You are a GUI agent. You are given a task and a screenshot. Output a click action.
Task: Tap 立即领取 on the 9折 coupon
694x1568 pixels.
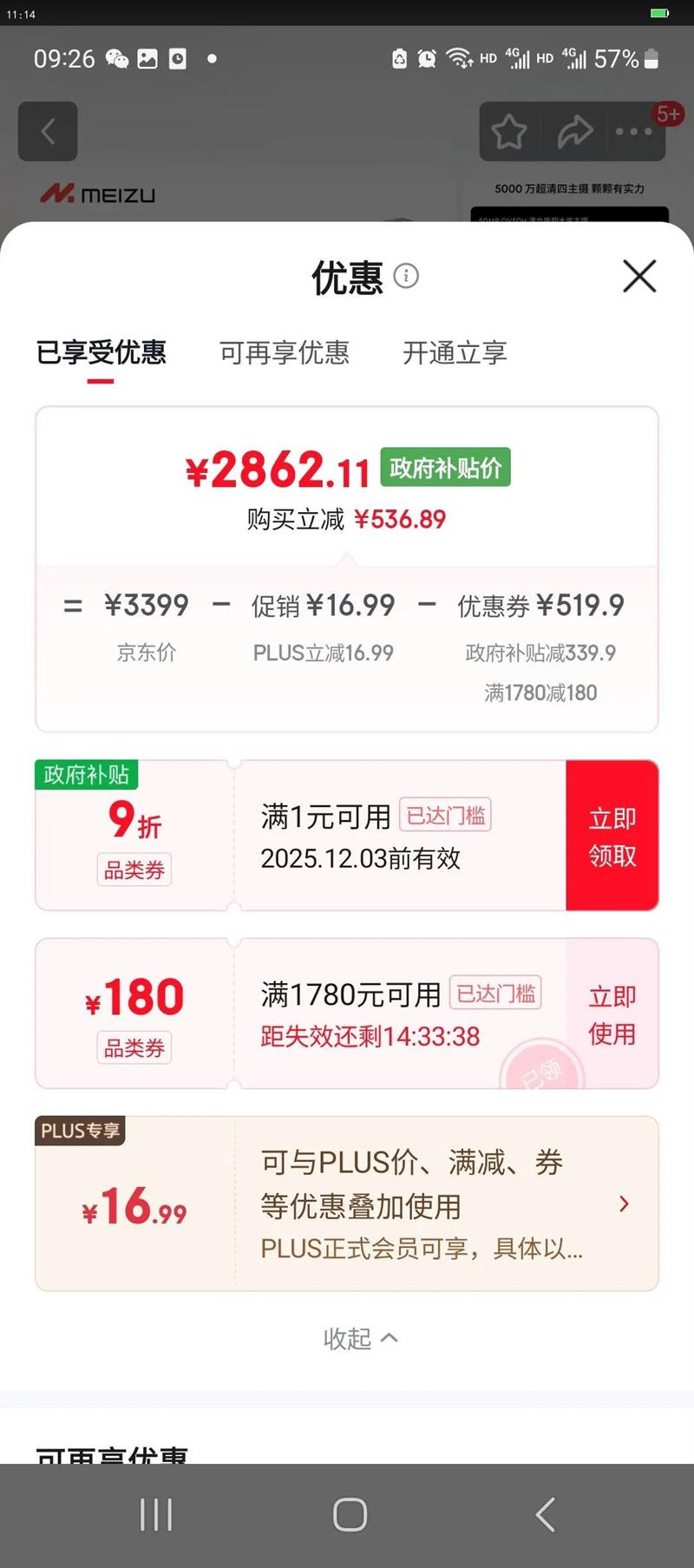(x=612, y=835)
